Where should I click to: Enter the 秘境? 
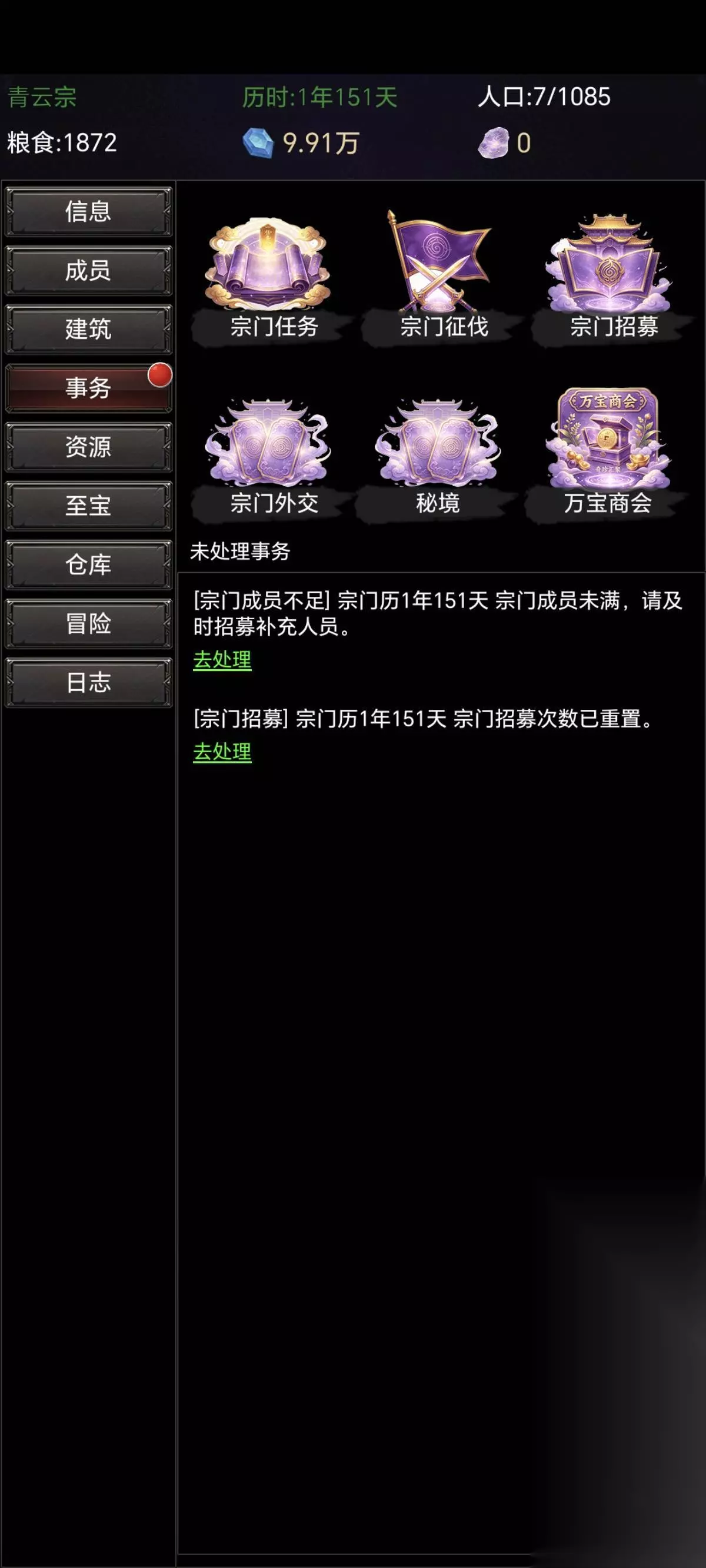click(438, 458)
